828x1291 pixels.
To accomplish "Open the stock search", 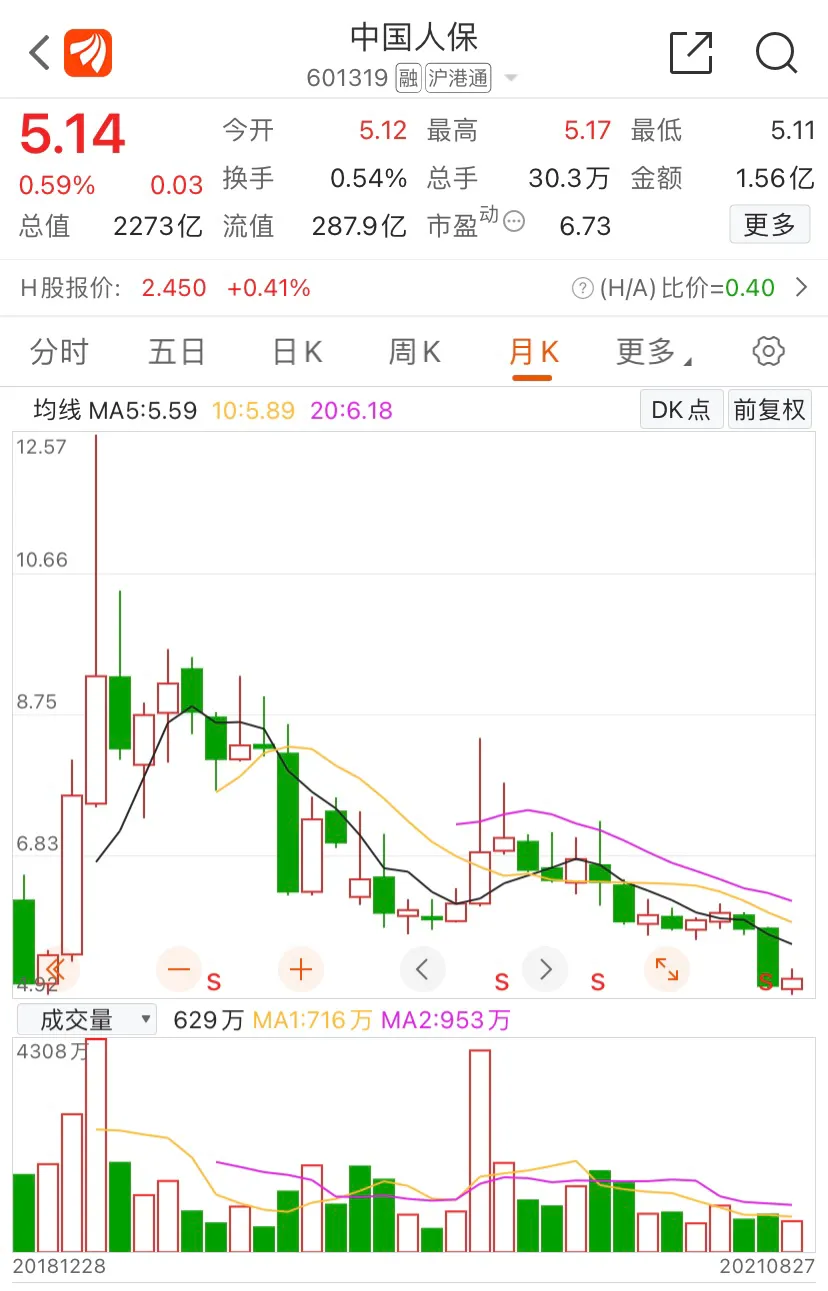I will [776, 53].
